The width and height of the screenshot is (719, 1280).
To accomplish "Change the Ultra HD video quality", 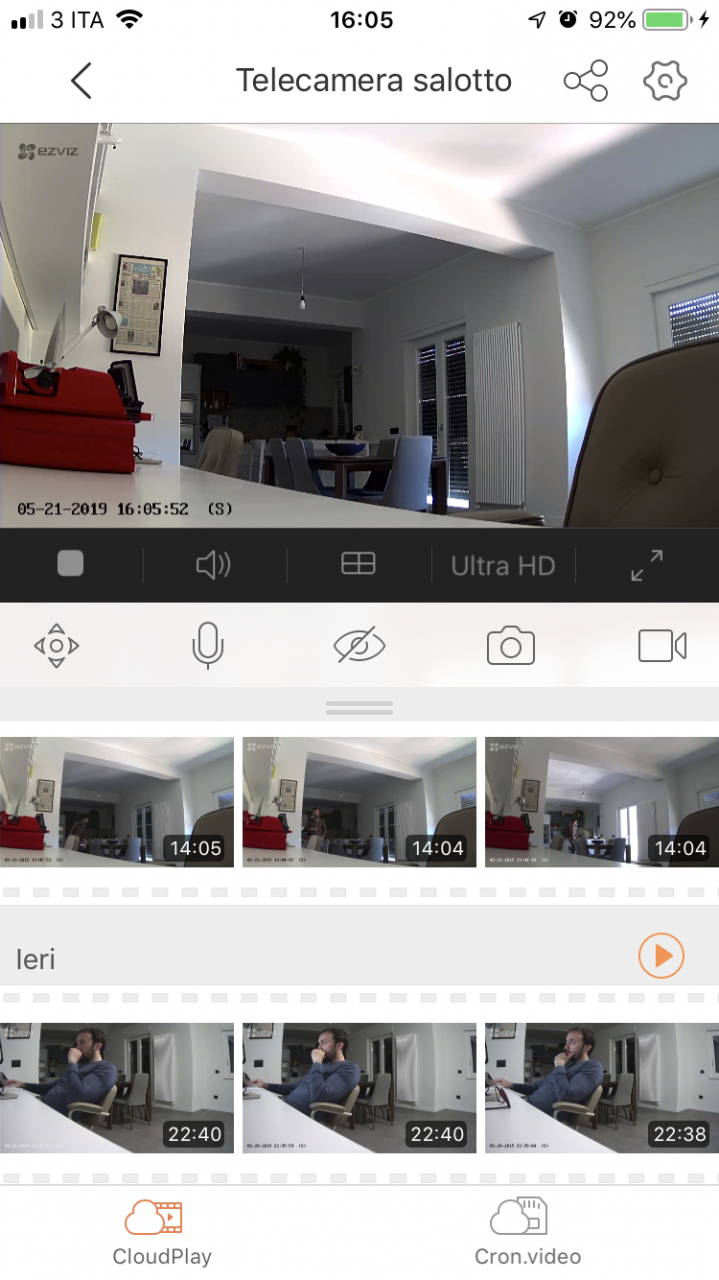I will tap(503, 566).
